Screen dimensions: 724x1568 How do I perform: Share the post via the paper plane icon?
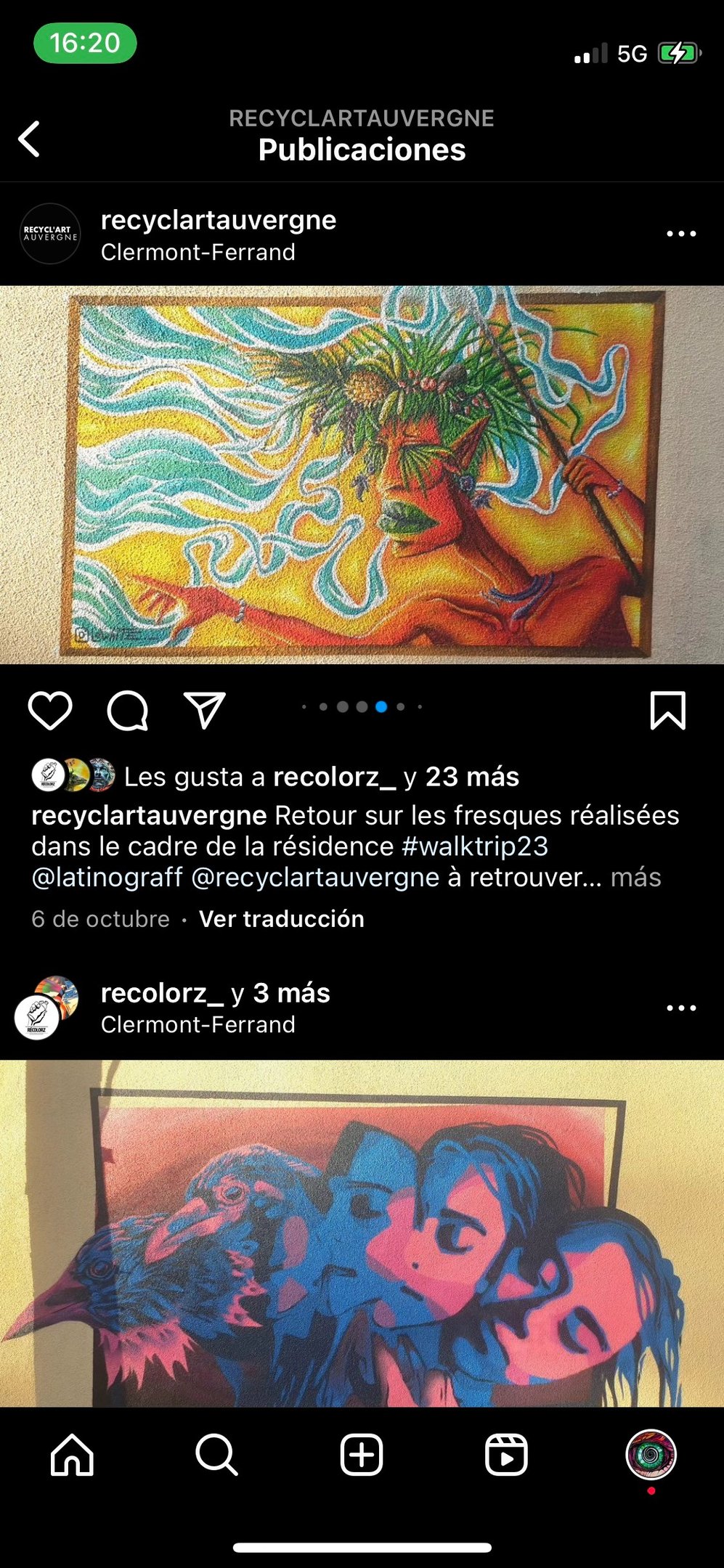coord(206,711)
